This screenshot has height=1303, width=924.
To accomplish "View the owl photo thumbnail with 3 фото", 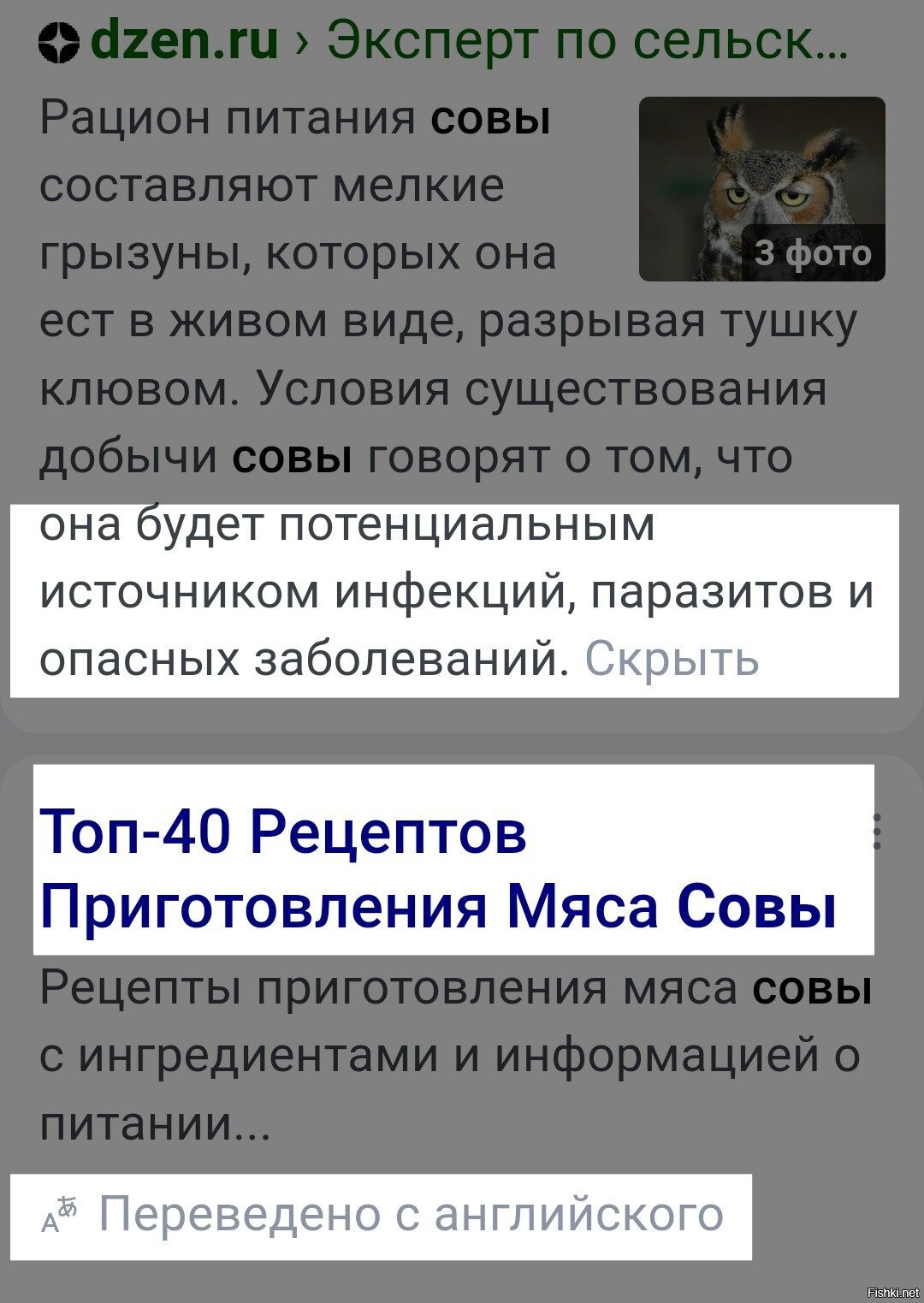I will pos(761,188).
